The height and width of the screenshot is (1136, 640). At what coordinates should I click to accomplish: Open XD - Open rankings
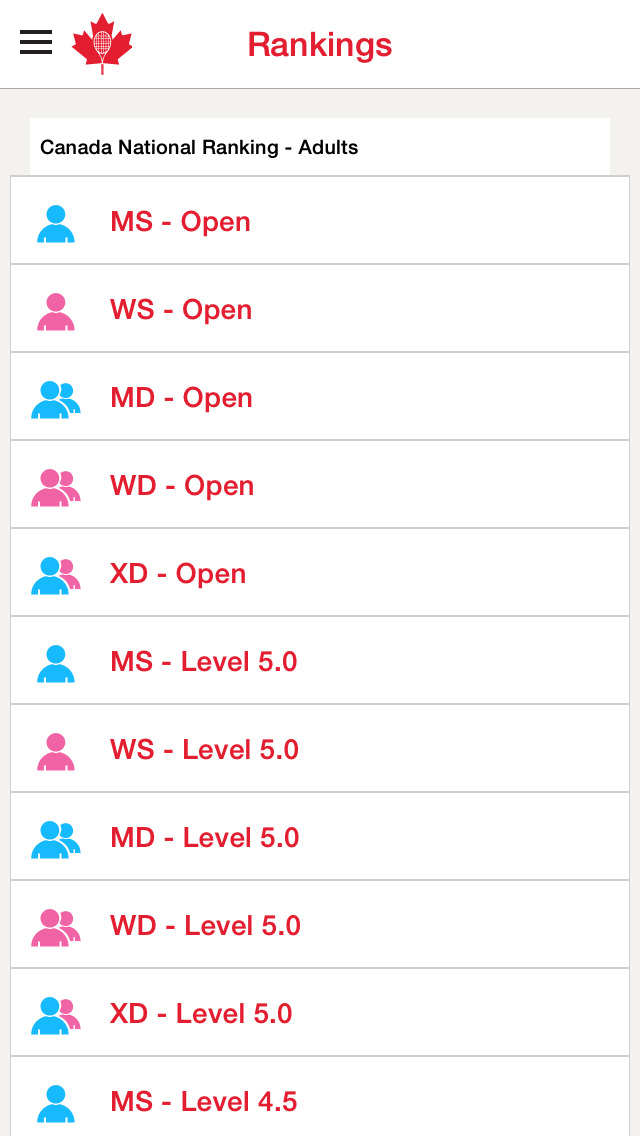click(x=320, y=572)
